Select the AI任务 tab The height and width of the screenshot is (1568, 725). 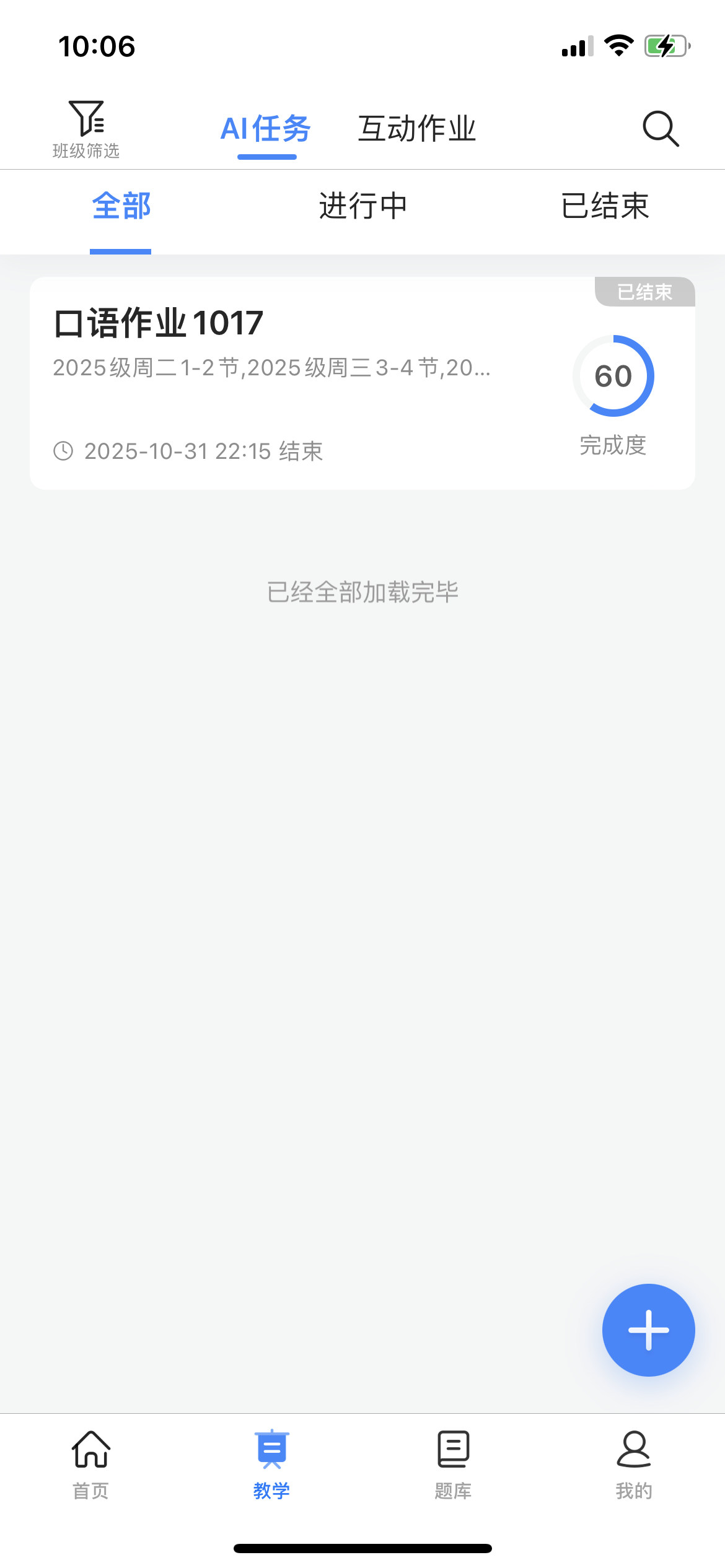[266, 129]
